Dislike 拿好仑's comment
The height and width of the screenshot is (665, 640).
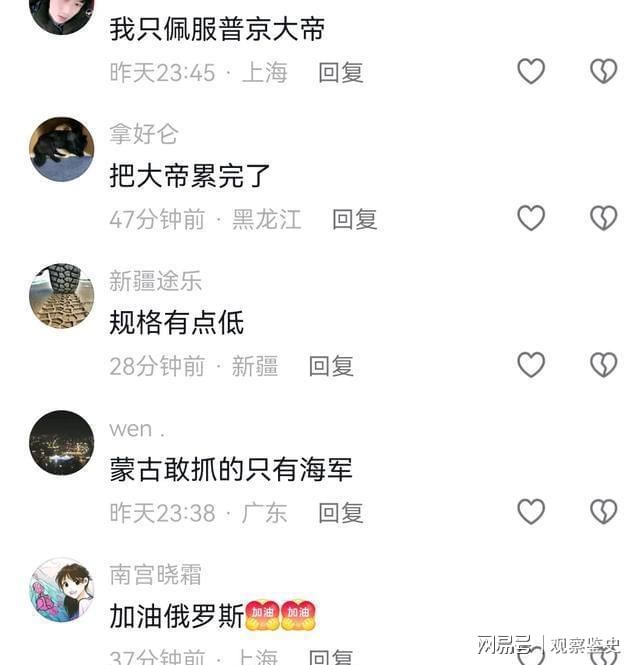point(603,218)
